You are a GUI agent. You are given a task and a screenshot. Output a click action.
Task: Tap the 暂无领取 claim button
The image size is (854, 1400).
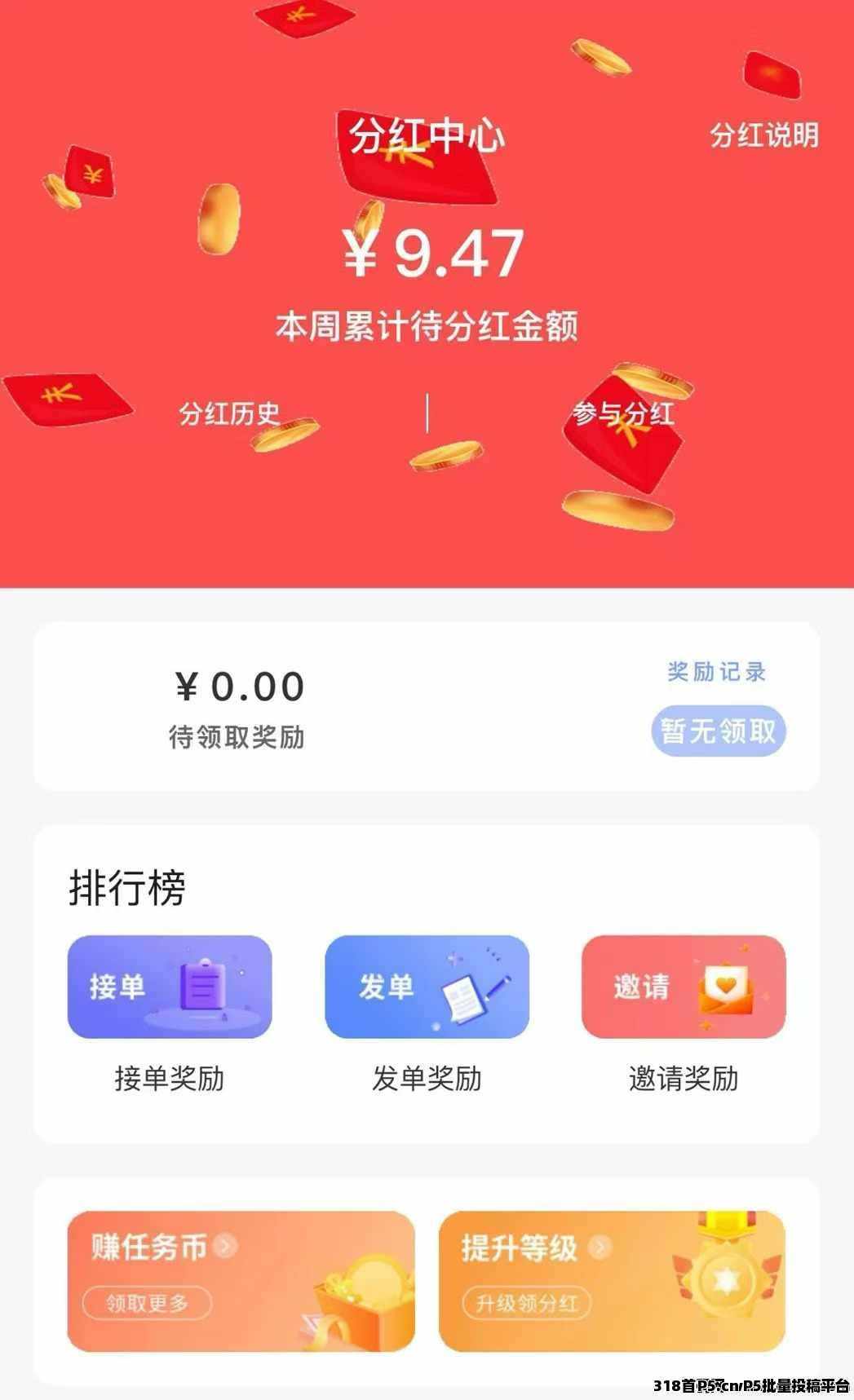click(x=718, y=731)
